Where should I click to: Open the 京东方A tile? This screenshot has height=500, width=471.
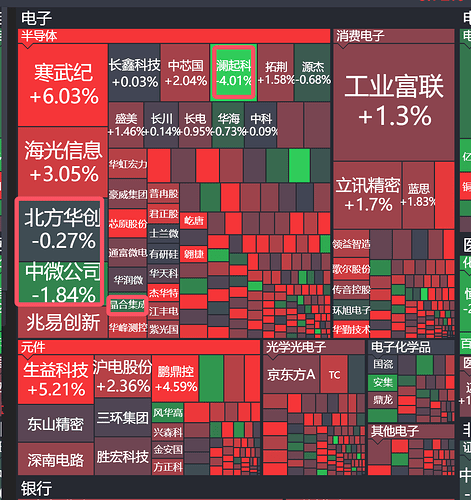291,374
